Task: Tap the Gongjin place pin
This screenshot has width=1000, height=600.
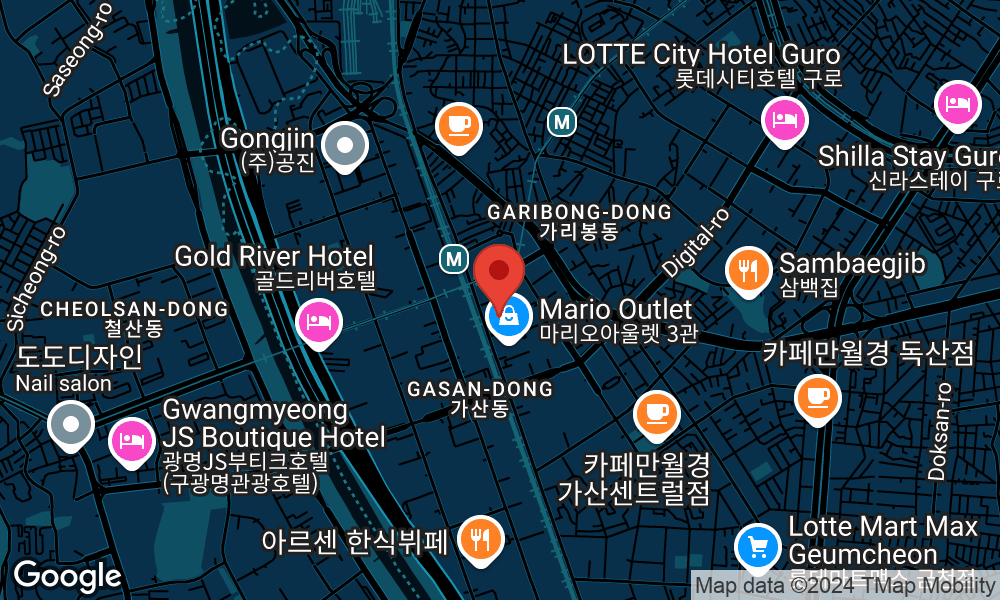Action: point(346,144)
